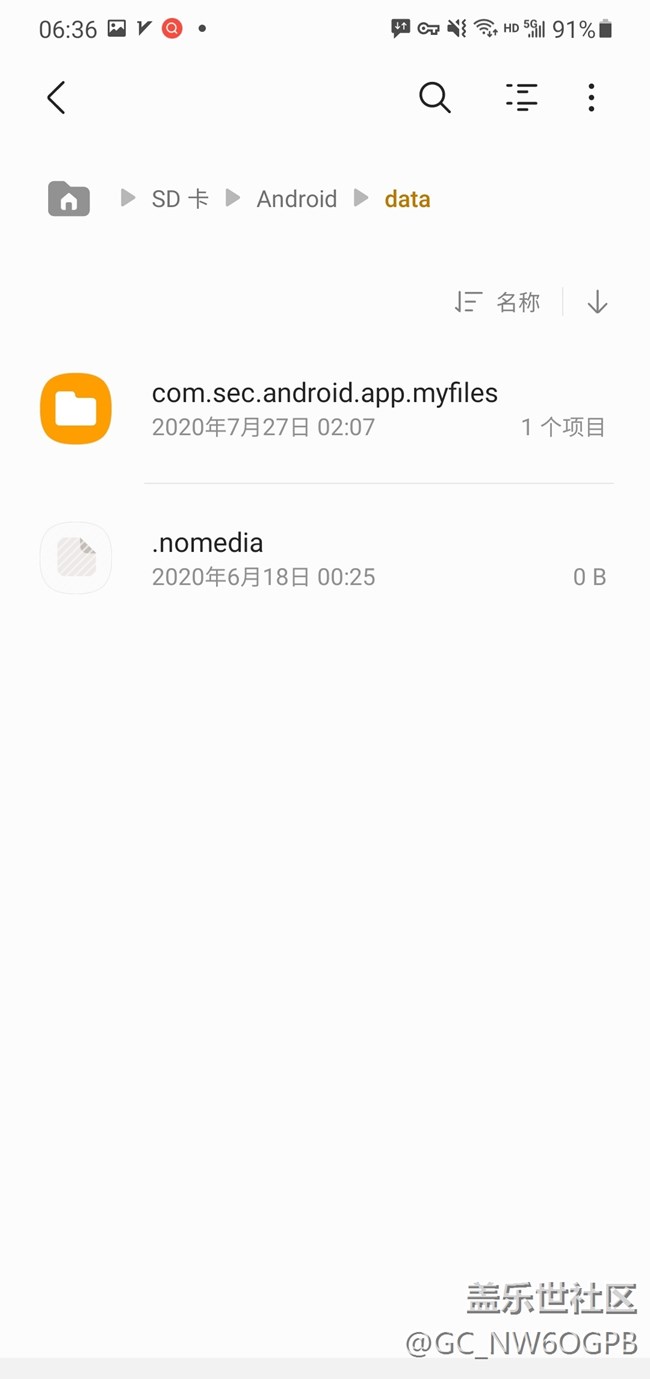Navigate to Android folder in breadcrumb
The height and width of the screenshot is (1379, 650).
296,199
